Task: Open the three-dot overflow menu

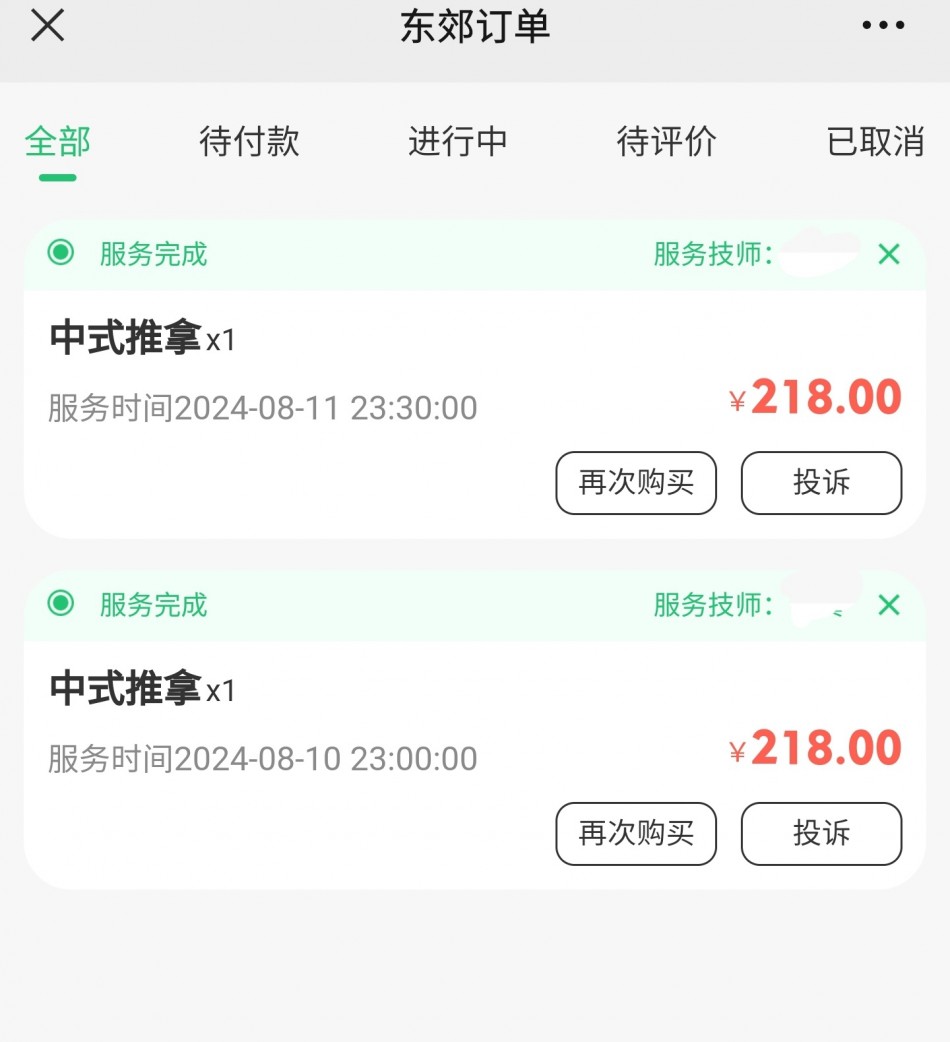Action: pos(883,27)
